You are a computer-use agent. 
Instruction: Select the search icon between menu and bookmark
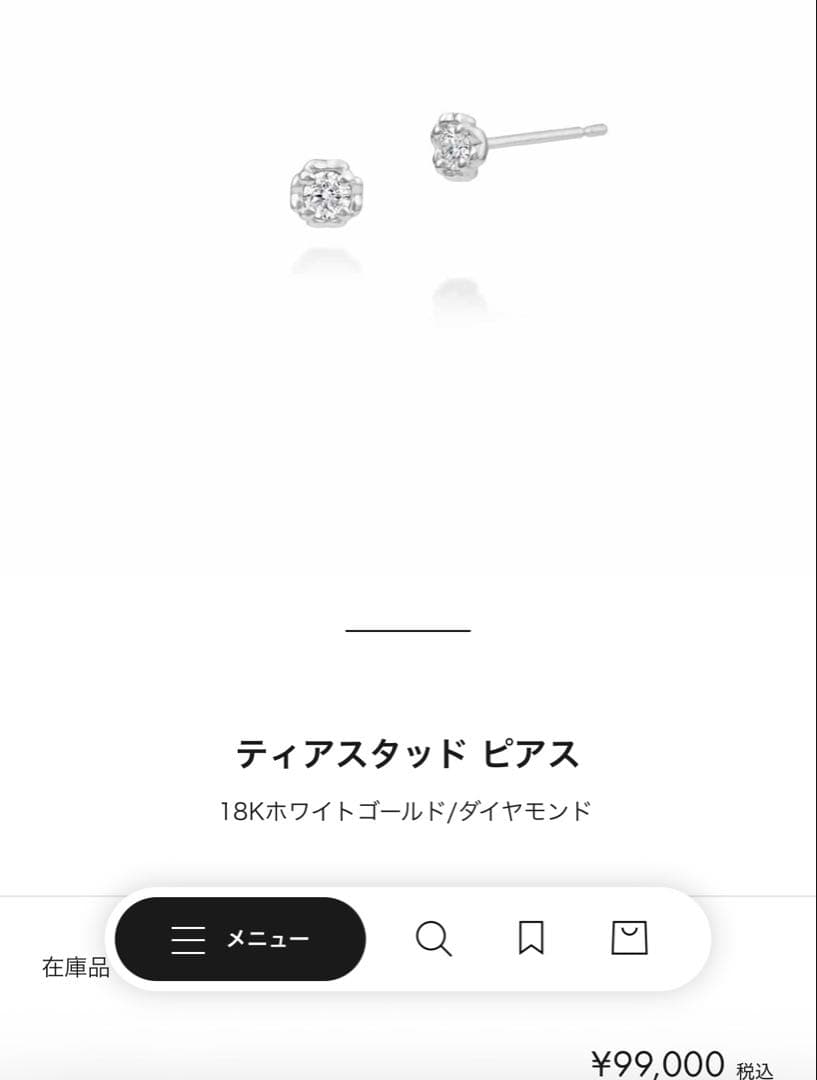(434, 938)
